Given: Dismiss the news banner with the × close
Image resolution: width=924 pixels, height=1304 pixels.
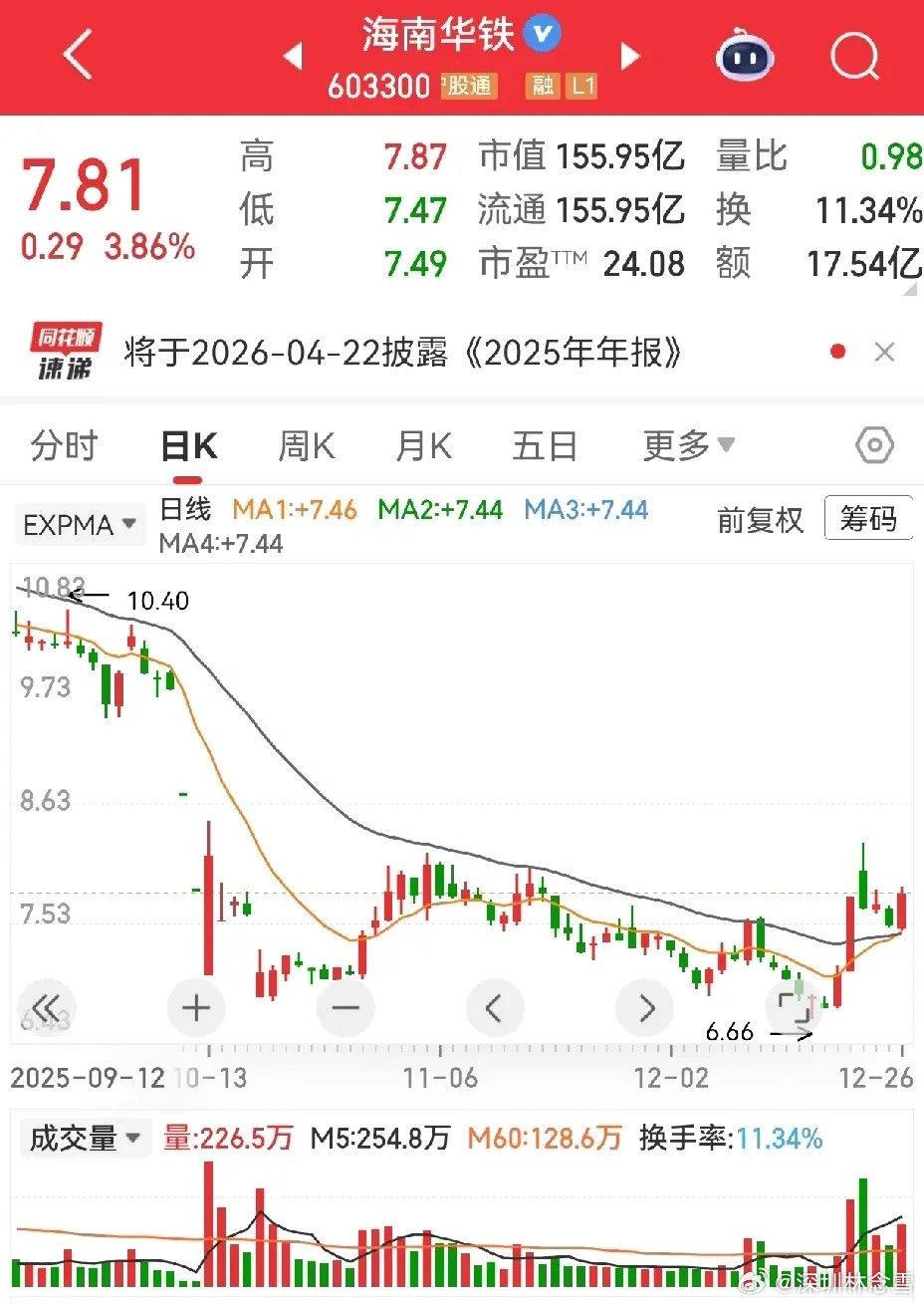Looking at the screenshot, I should (x=884, y=352).
